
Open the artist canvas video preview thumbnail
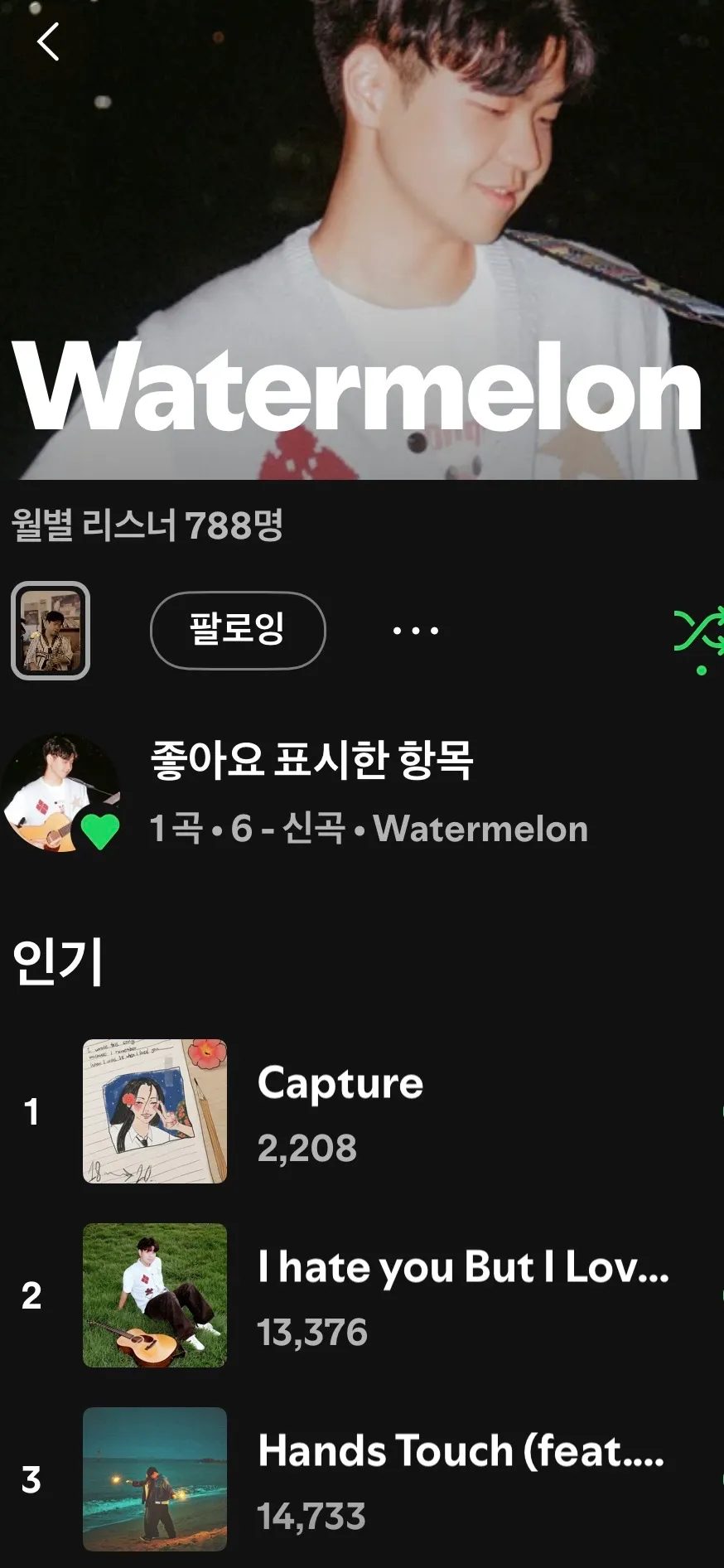pos(51,630)
